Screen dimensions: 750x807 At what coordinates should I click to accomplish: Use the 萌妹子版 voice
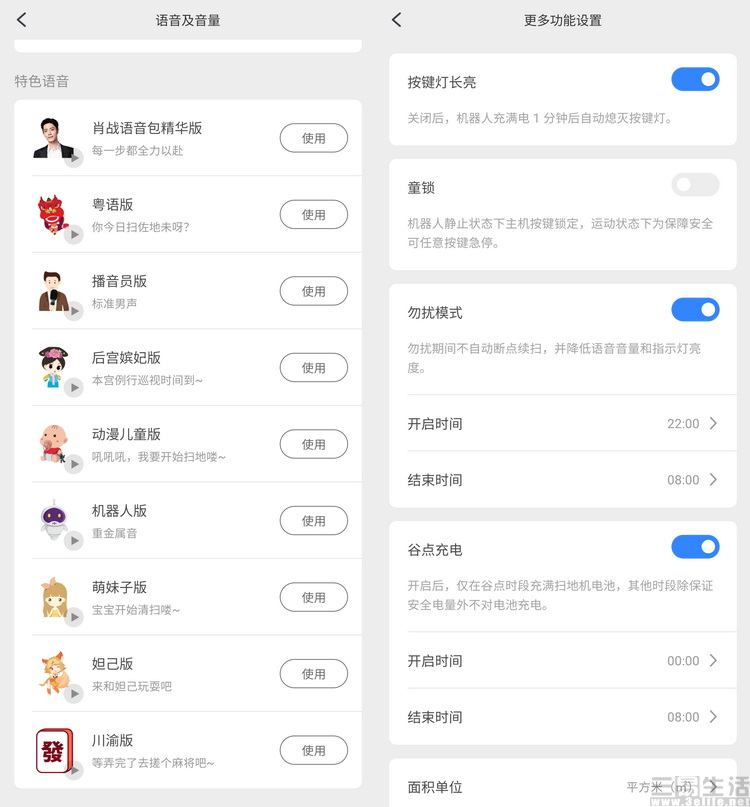coord(313,597)
